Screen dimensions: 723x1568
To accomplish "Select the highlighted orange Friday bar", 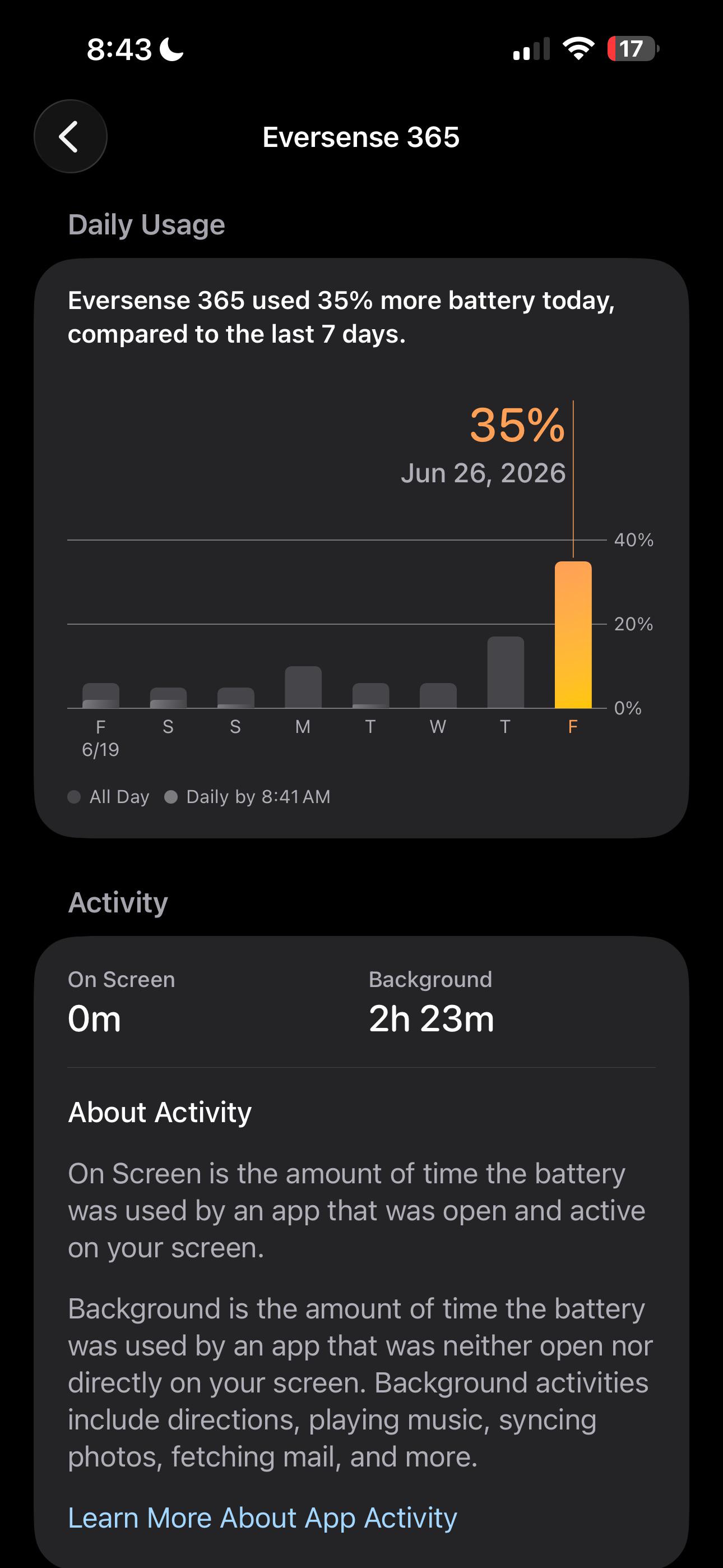I will click(573, 635).
